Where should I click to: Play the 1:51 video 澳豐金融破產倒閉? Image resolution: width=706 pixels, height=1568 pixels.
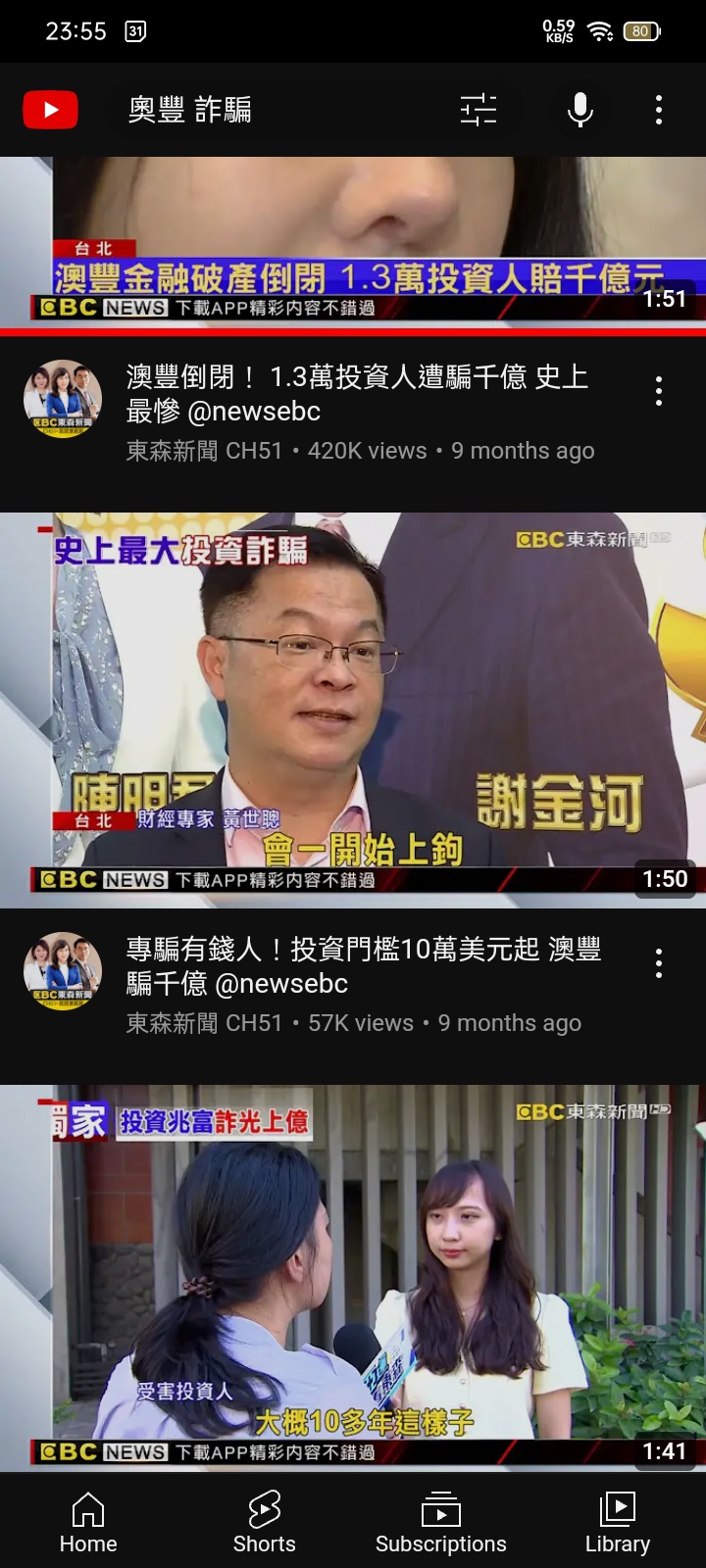tap(353, 240)
